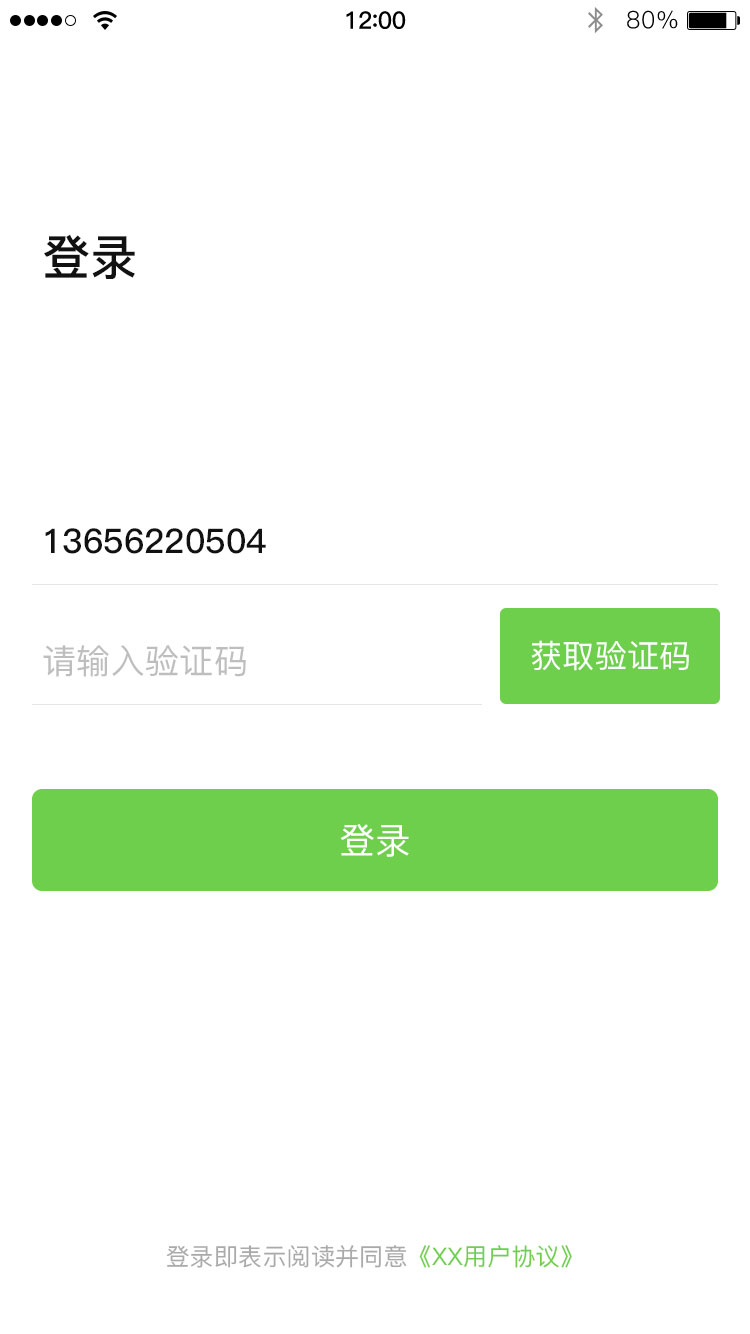Tap the wide green 登录 button
Viewport: 750px width, 1334px height.
click(x=375, y=840)
